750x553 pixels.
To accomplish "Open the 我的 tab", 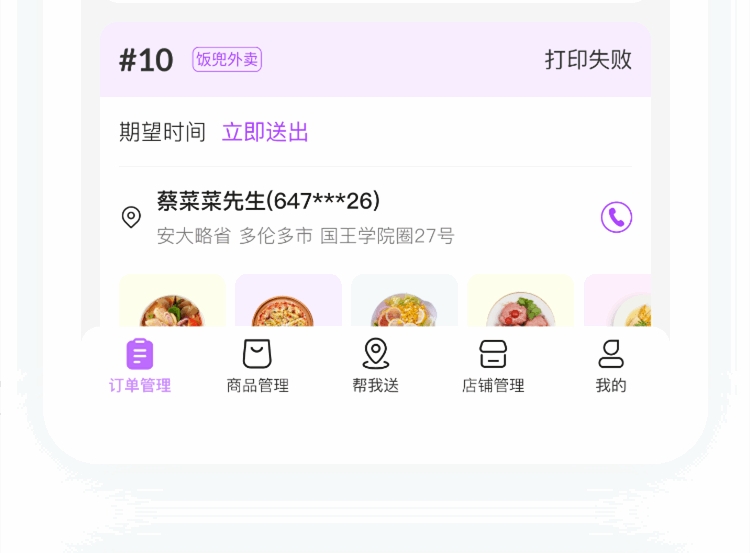I will [610, 366].
